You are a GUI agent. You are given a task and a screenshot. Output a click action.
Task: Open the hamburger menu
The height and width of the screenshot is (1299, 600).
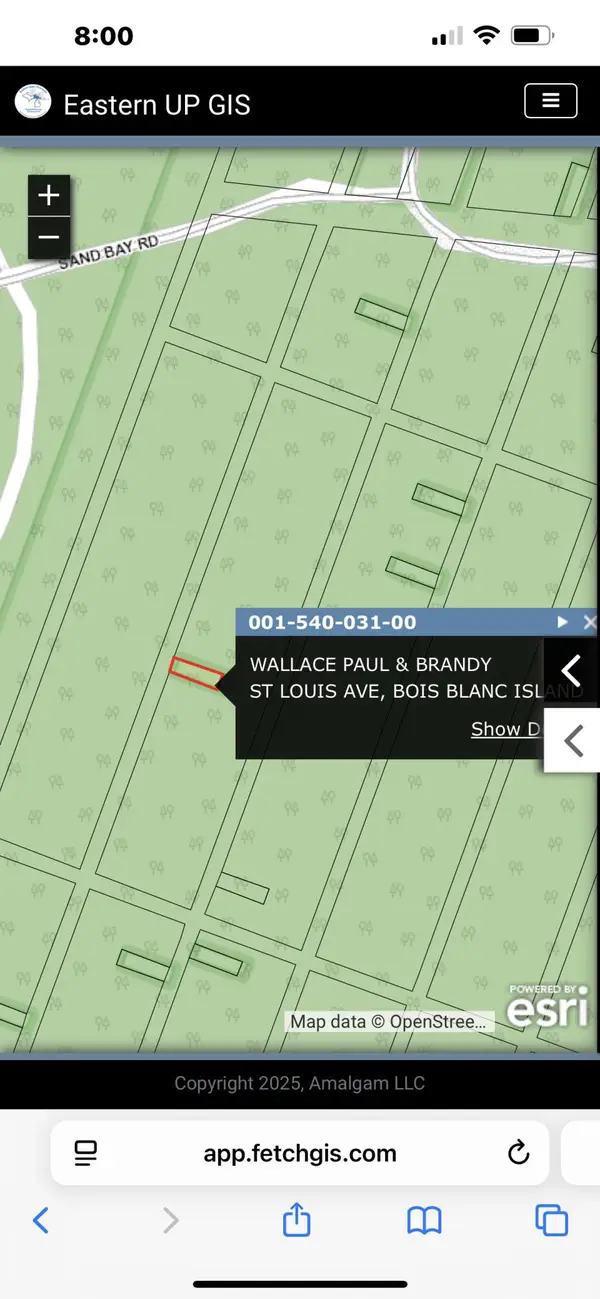pyautogui.click(x=550, y=101)
